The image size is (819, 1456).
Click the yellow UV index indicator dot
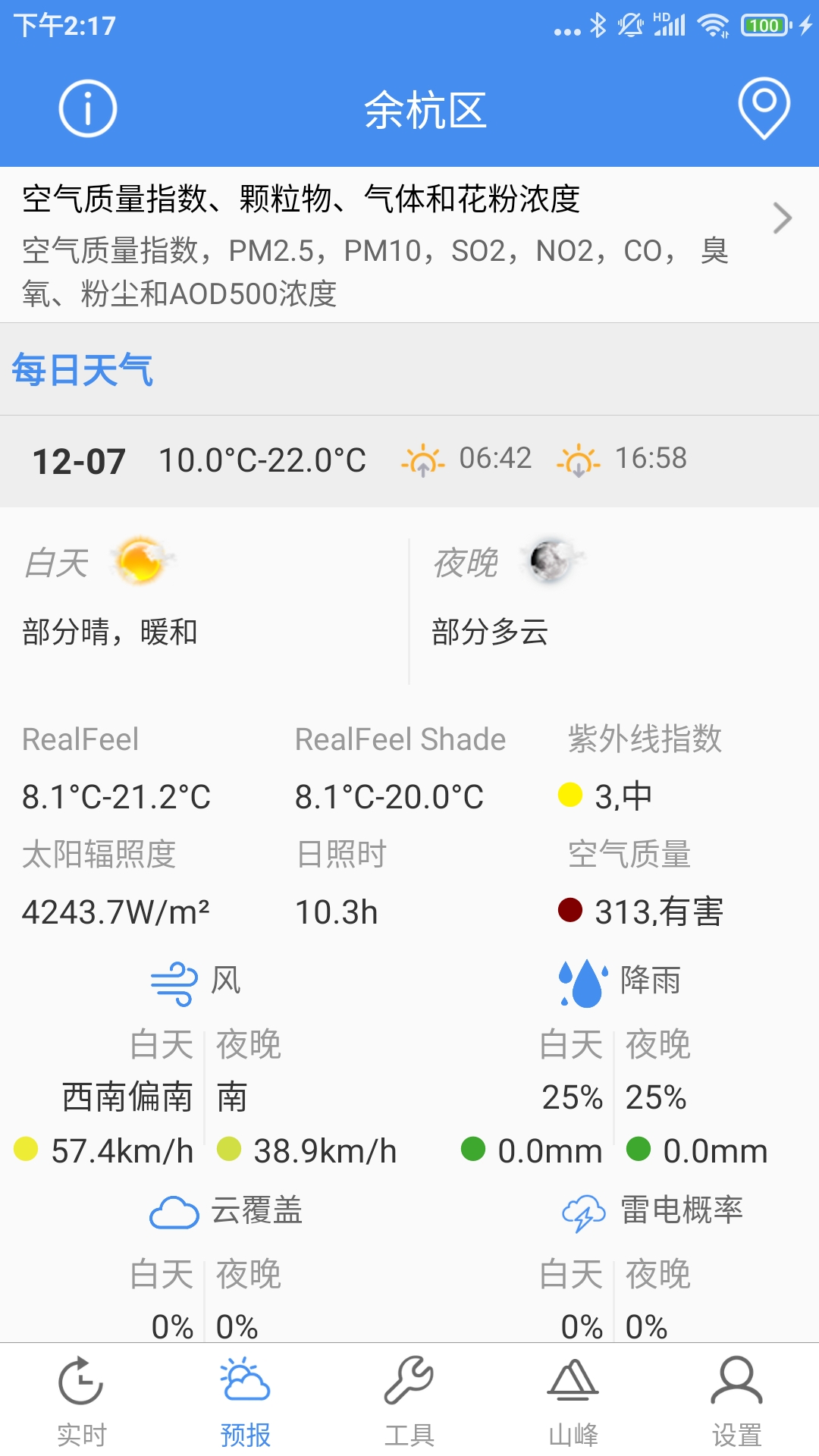(570, 795)
